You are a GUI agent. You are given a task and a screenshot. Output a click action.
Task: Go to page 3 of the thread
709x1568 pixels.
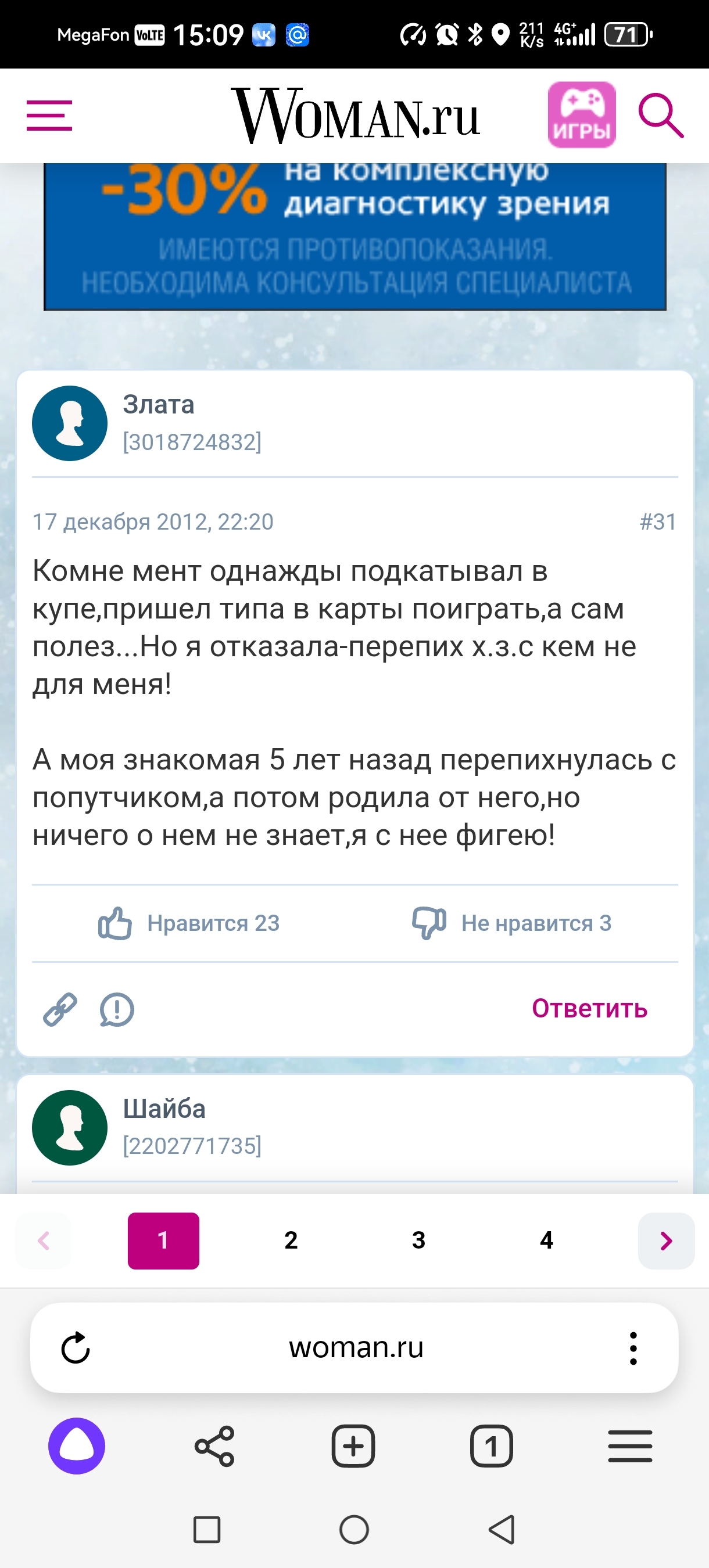pyautogui.click(x=418, y=1240)
